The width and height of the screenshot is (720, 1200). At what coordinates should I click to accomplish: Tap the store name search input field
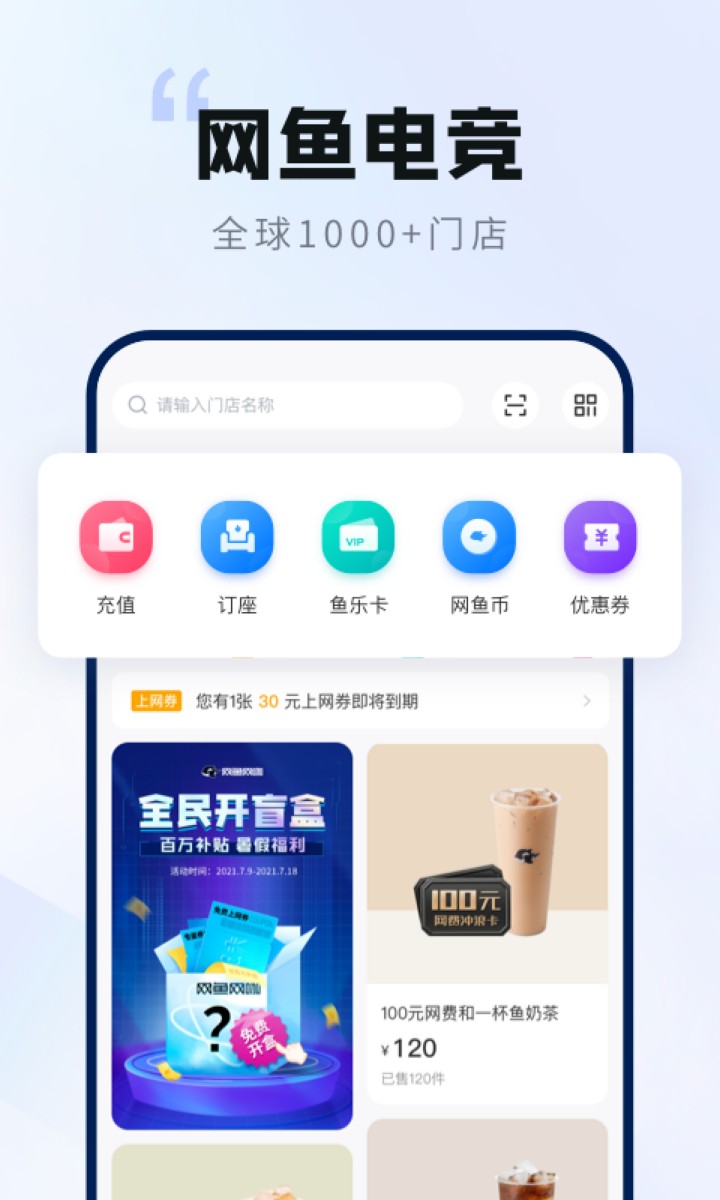tap(290, 405)
